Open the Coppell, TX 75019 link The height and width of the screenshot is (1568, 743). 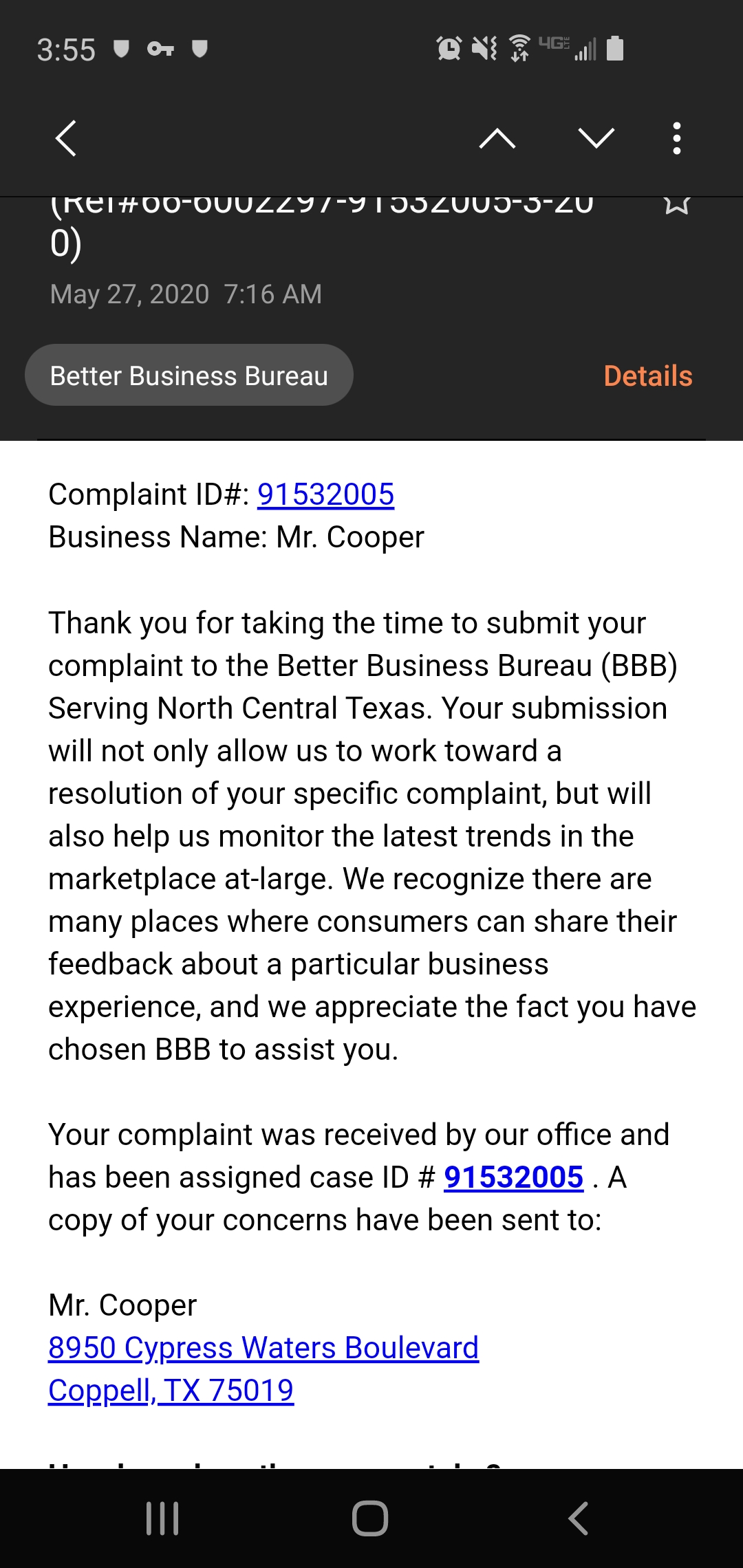point(171,1391)
